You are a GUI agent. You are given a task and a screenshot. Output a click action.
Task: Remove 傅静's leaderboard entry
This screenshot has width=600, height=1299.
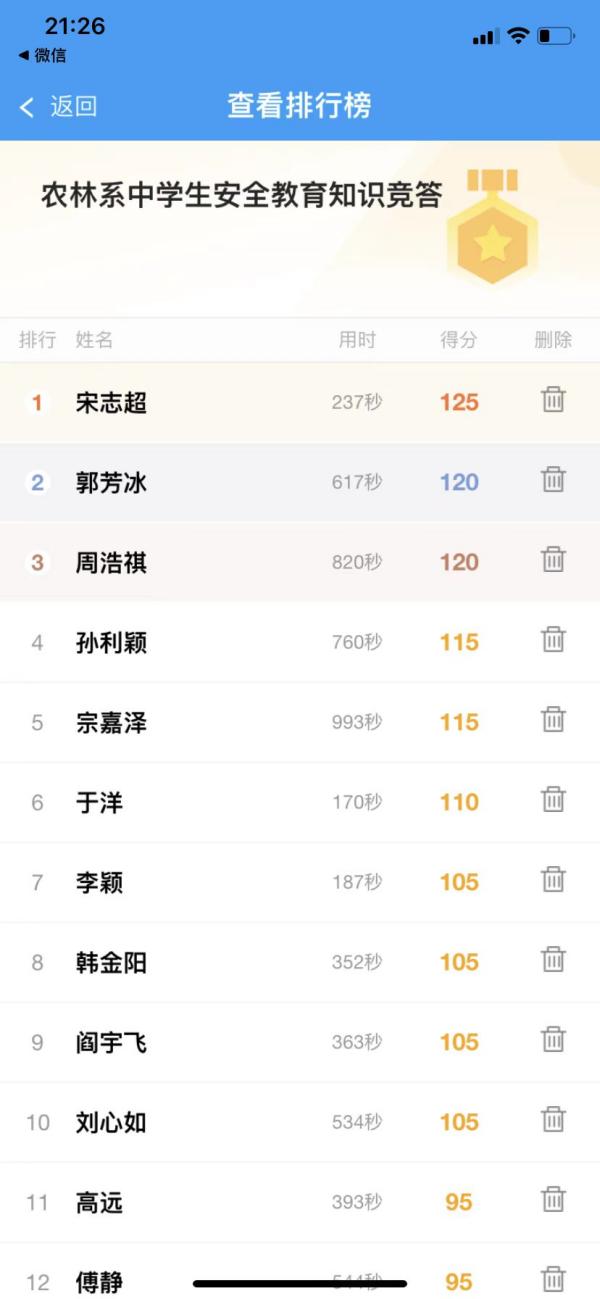(553, 1279)
